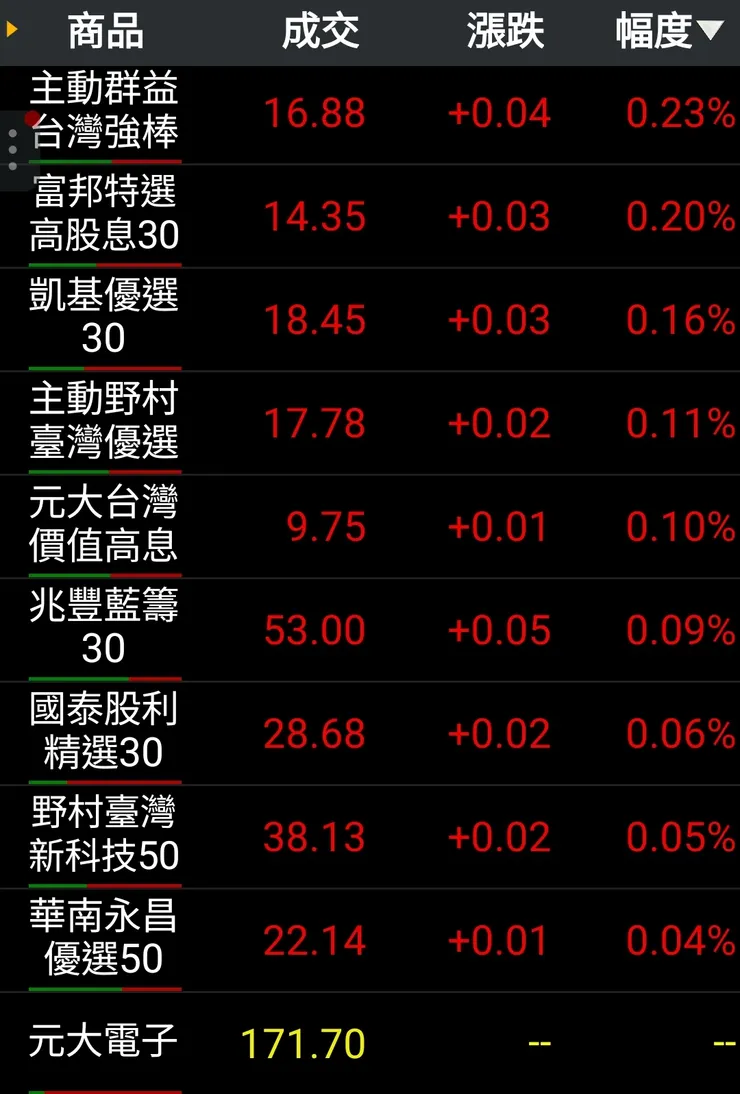This screenshot has height=1094, width=740.
Task: Tap the strength bar under 華南永昌優選50
Action: point(104,986)
